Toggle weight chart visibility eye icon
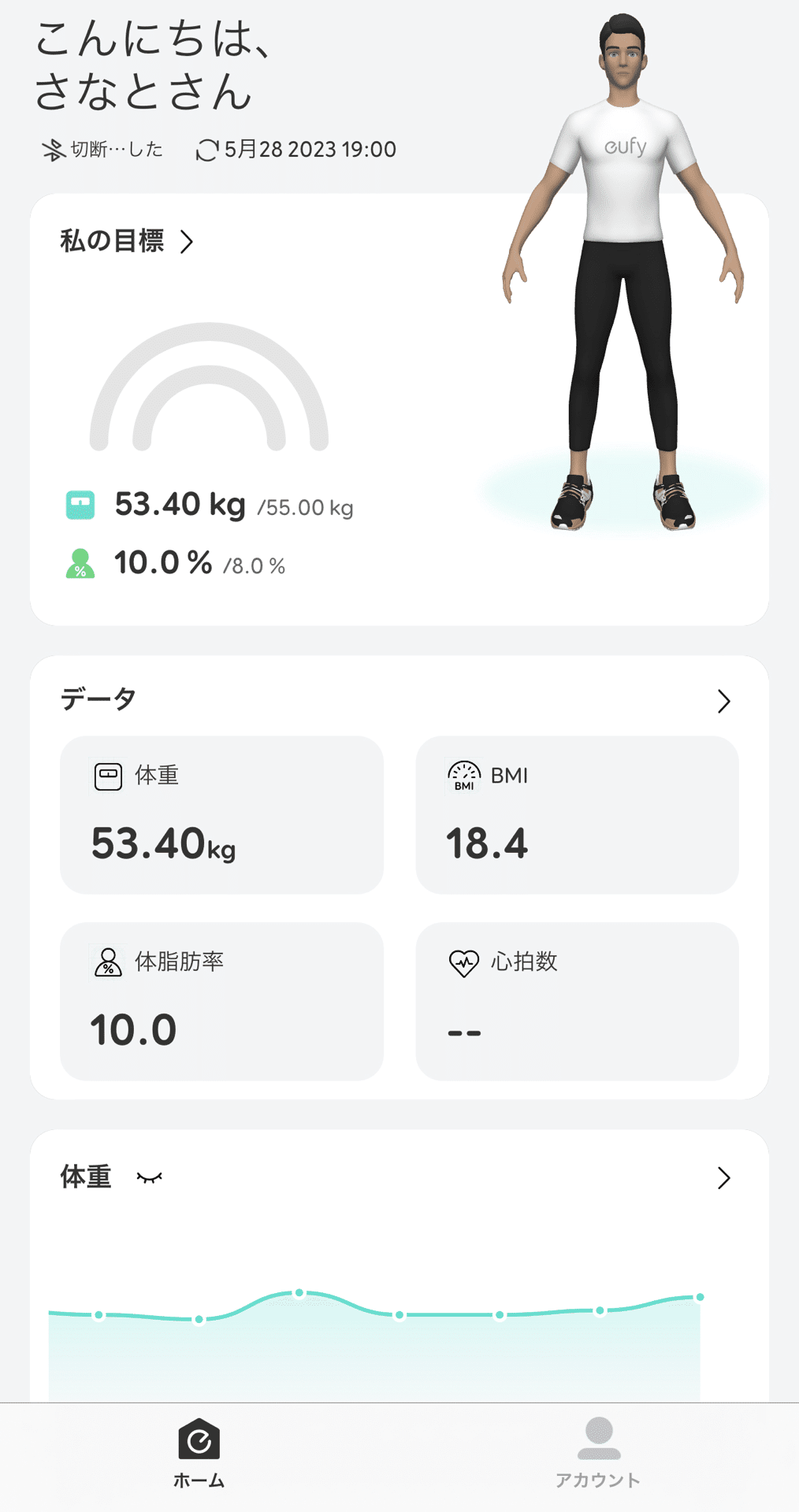 point(149,1178)
